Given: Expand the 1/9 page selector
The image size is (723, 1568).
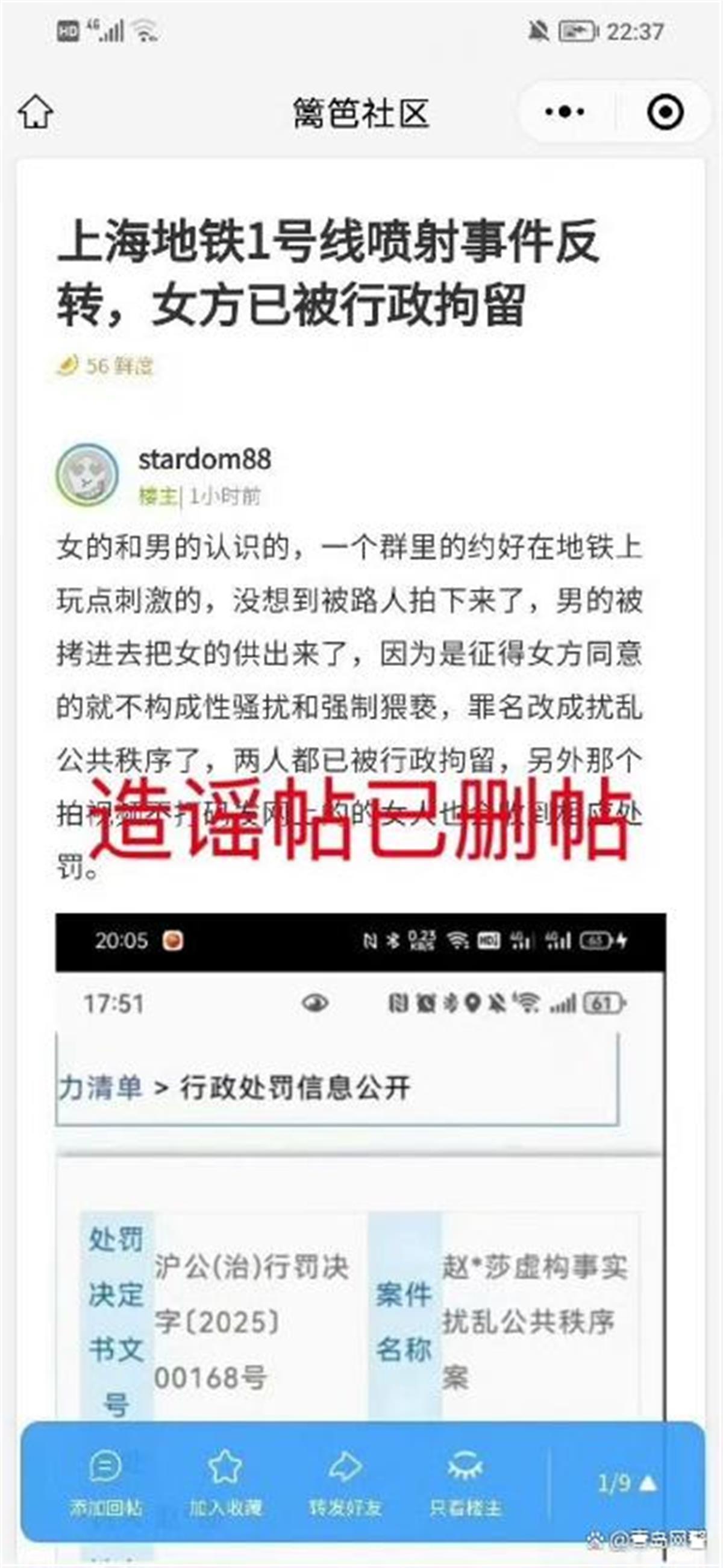Looking at the screenshot, I should click(627, 1483).
